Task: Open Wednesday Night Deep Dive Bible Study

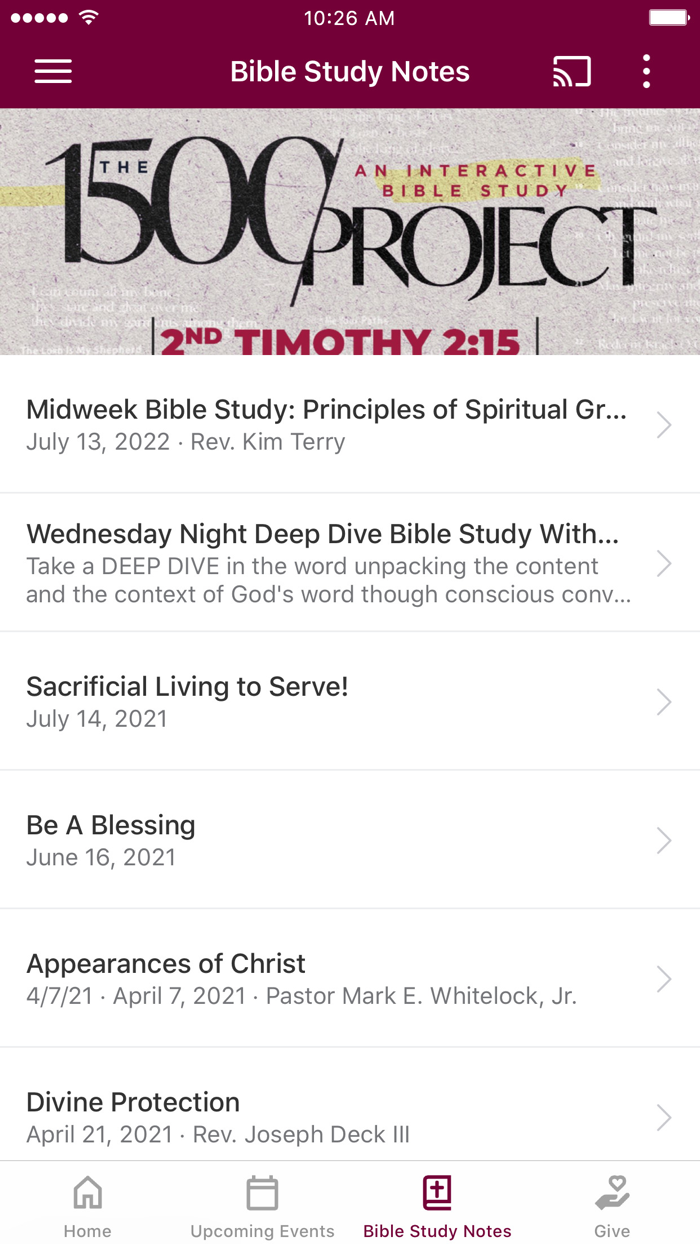Action: tap(340, 563)
